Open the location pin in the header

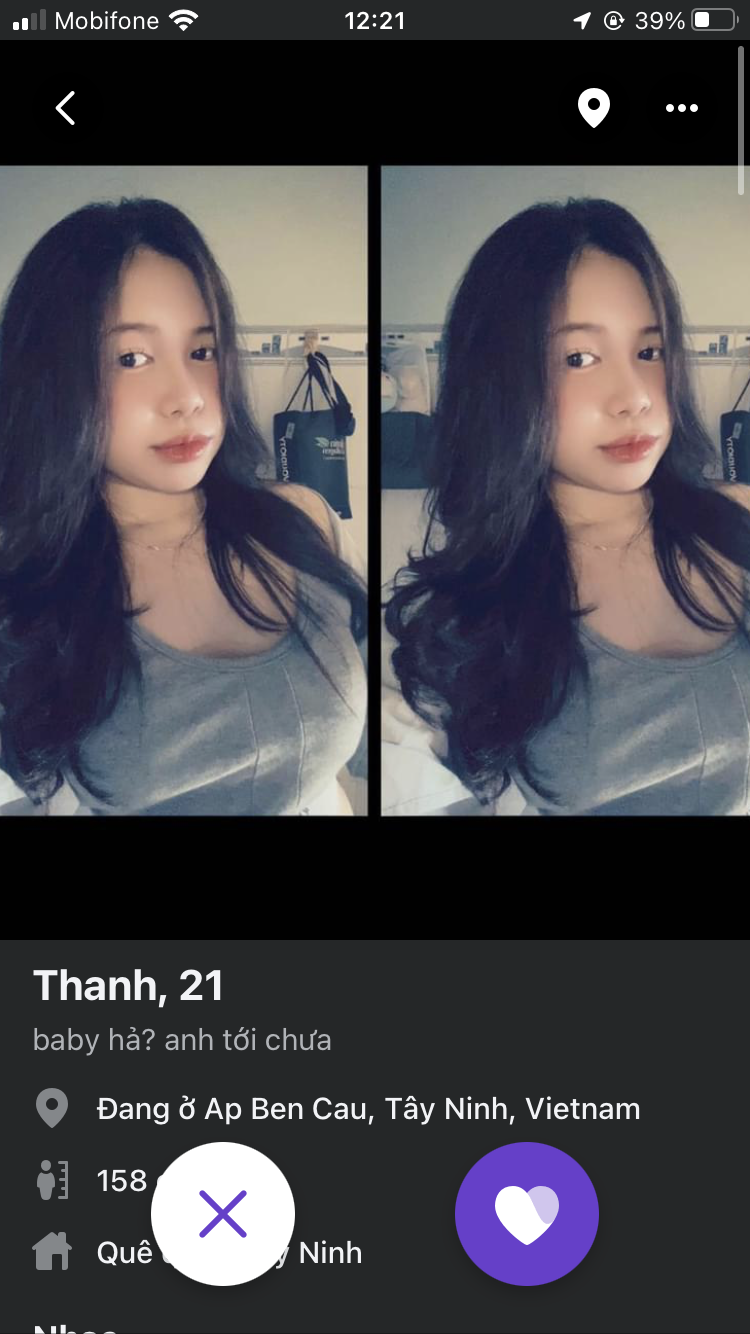tap(594, 108)
